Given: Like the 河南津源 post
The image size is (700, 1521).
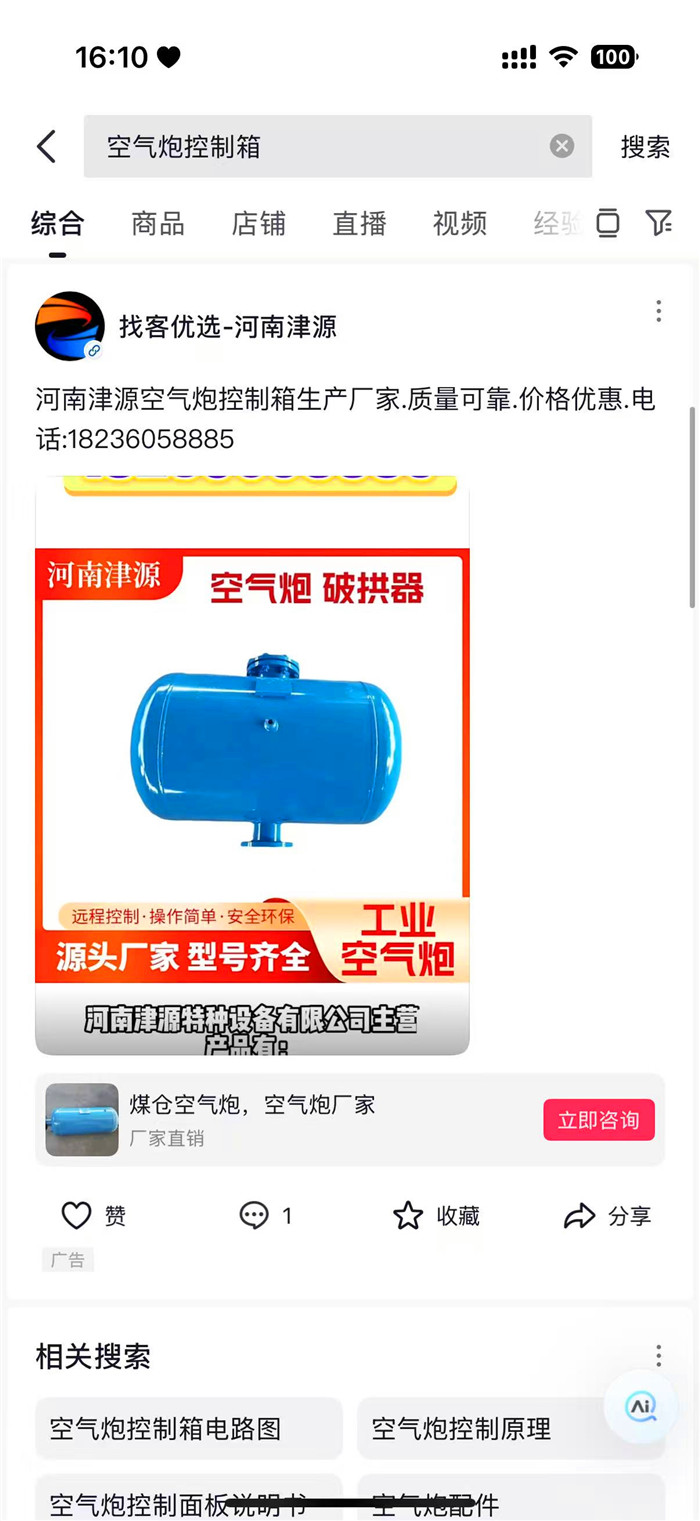Looking at the screenshot, I should (93, 1216).
